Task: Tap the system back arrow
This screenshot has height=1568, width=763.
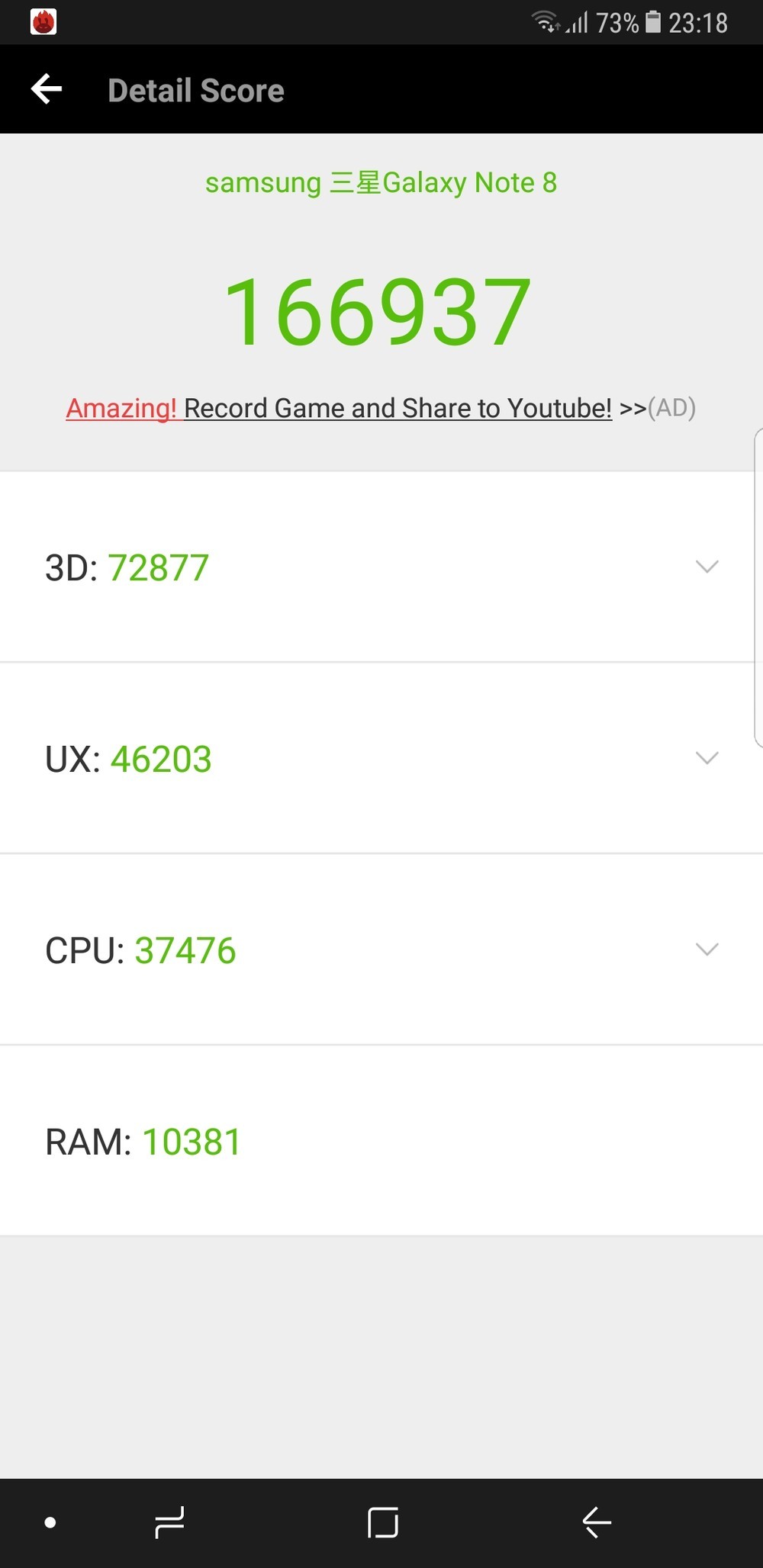Action: [x=597, y=1522]
